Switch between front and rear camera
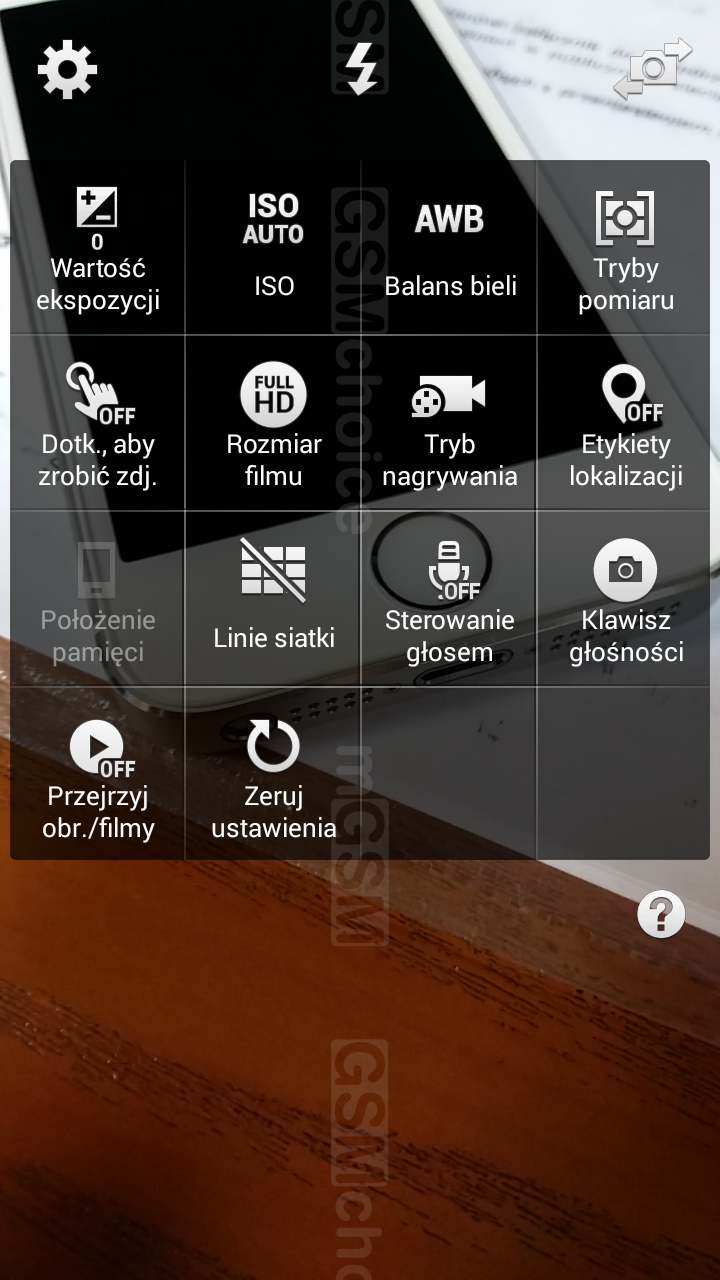Viewport: 720px width, 1280px height. pyautogui.click(x=652, y=68)
